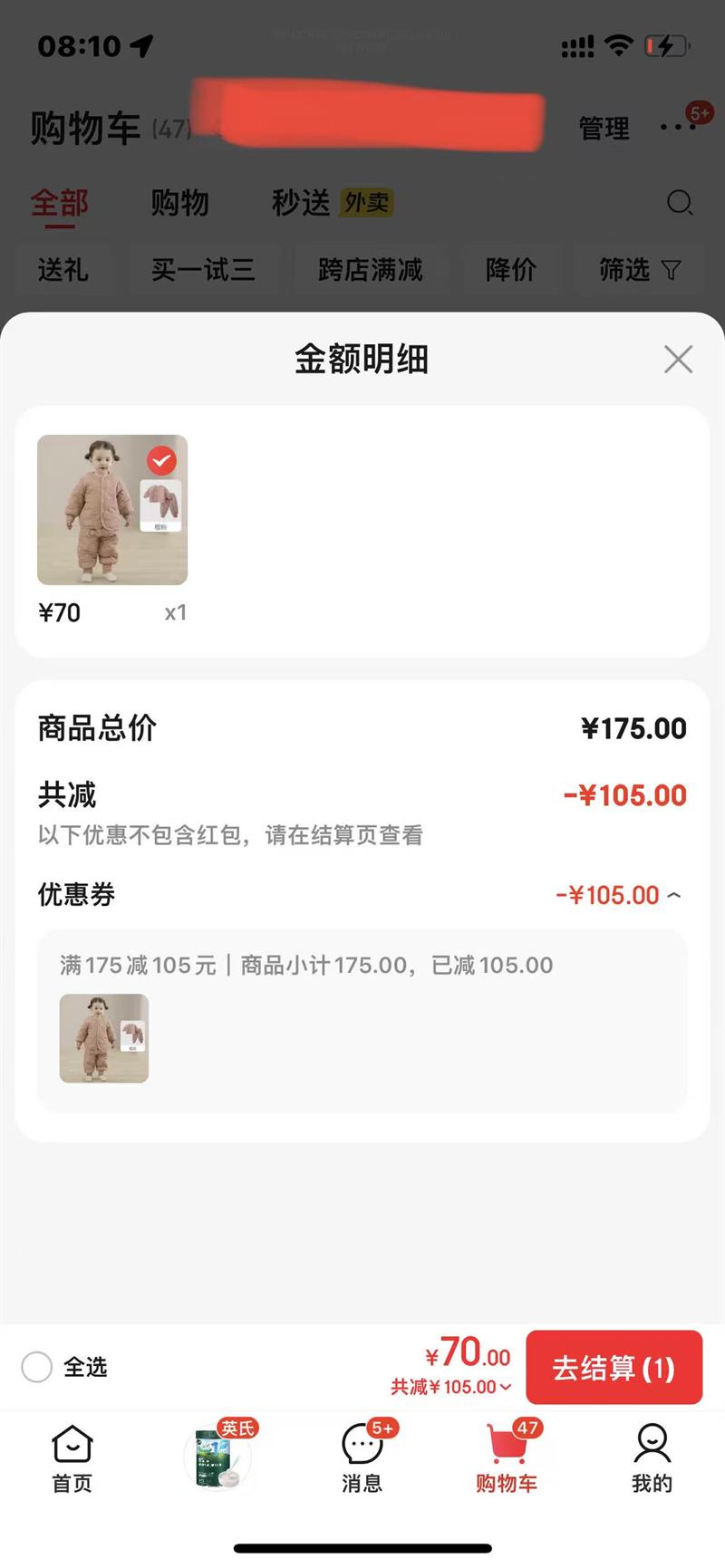
Task: Tap 去结算 to check out
Action: [614, 1367]
